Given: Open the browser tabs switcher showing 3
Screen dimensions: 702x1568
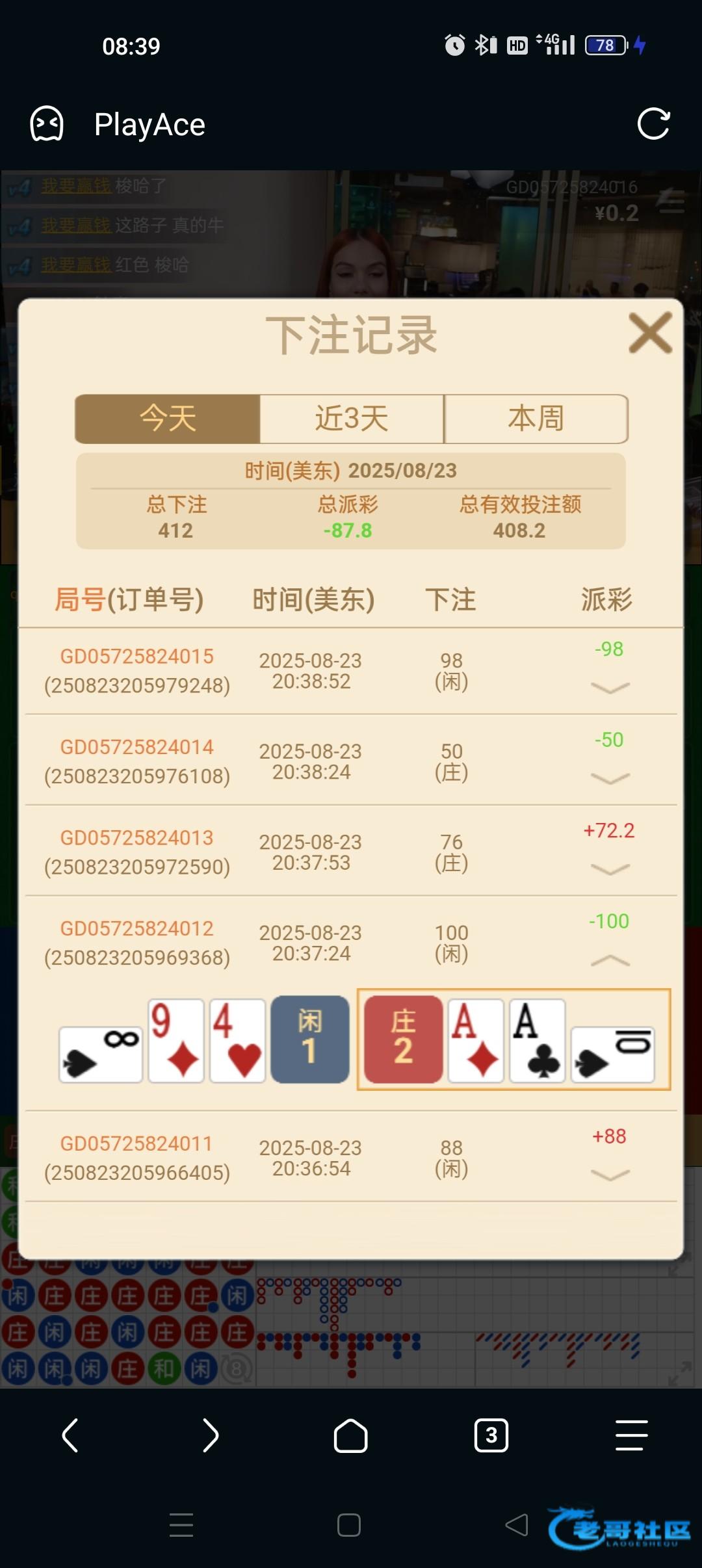Looking at the screenshot, I should [491, 1435].
